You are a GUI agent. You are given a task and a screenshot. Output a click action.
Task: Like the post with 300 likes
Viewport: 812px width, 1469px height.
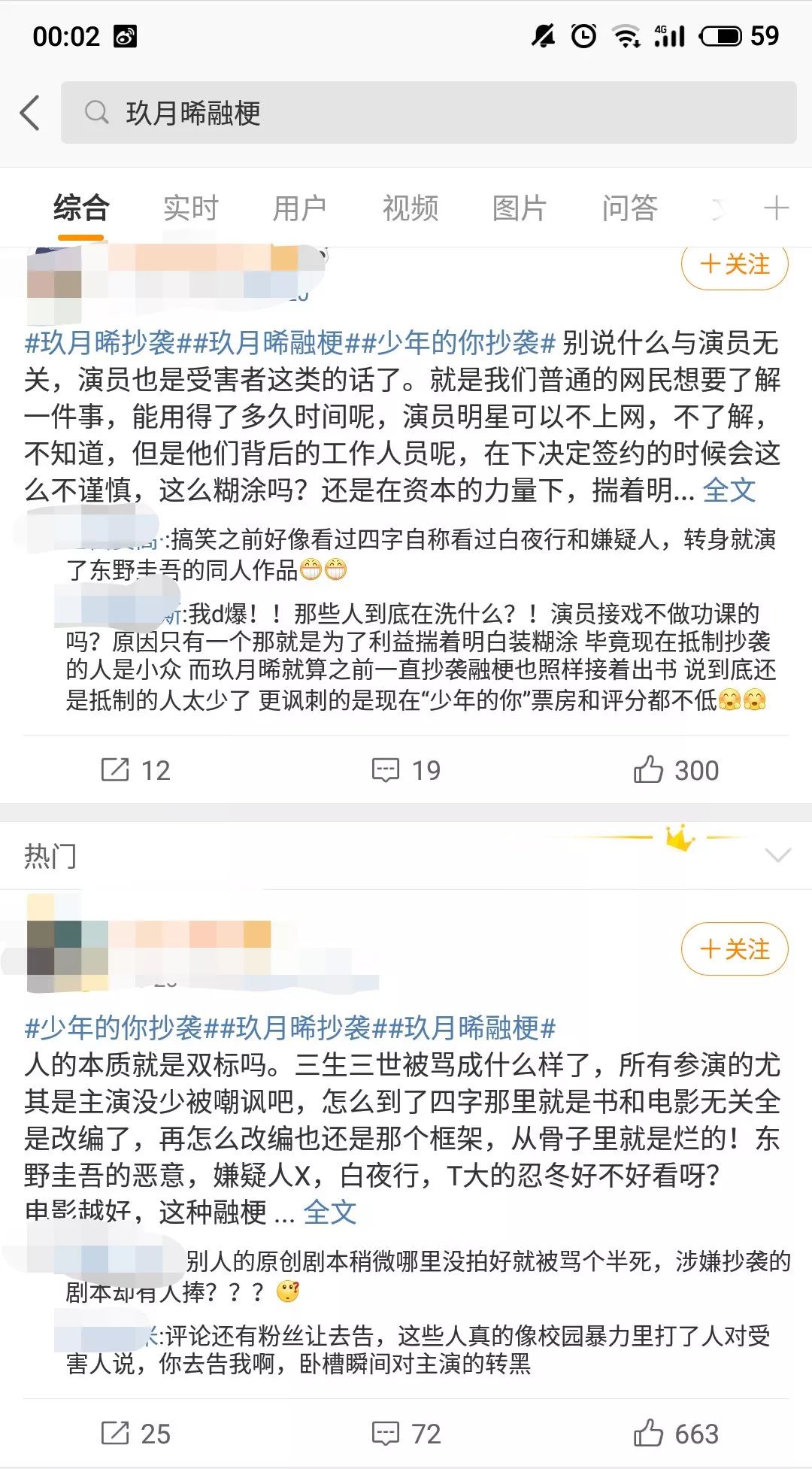676,769
